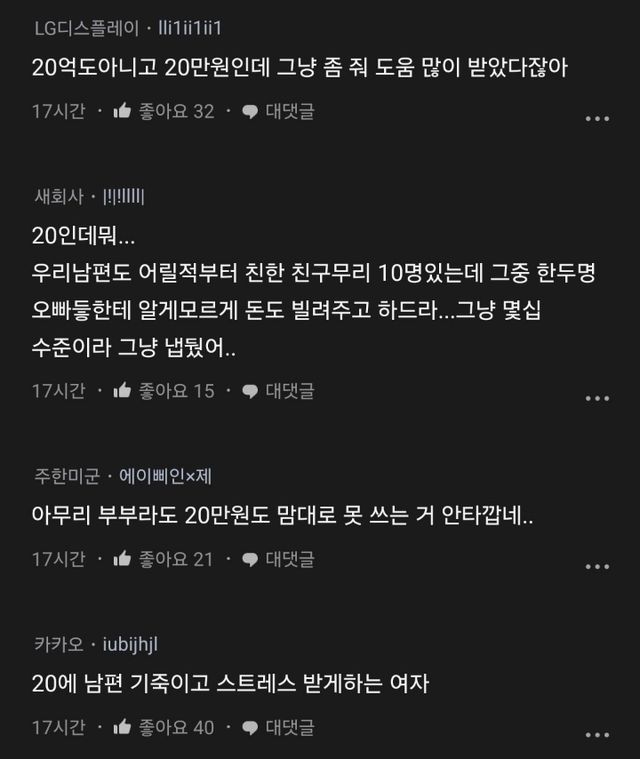Screen dimensions: 640x759
Task: Open more options for the 주한미군 comment
Action: pos(597,565)
